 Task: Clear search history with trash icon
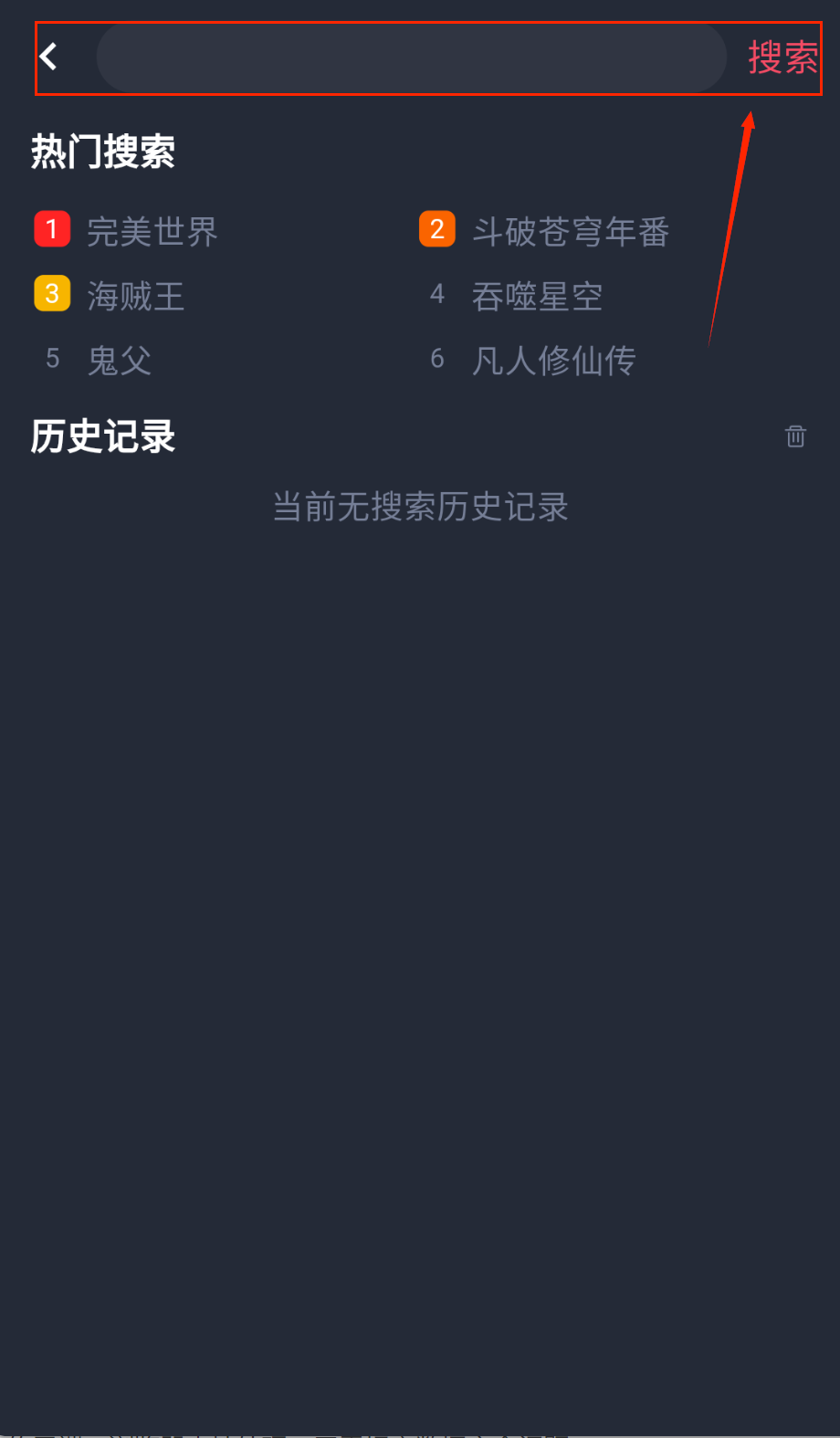[x=795, y=436]
